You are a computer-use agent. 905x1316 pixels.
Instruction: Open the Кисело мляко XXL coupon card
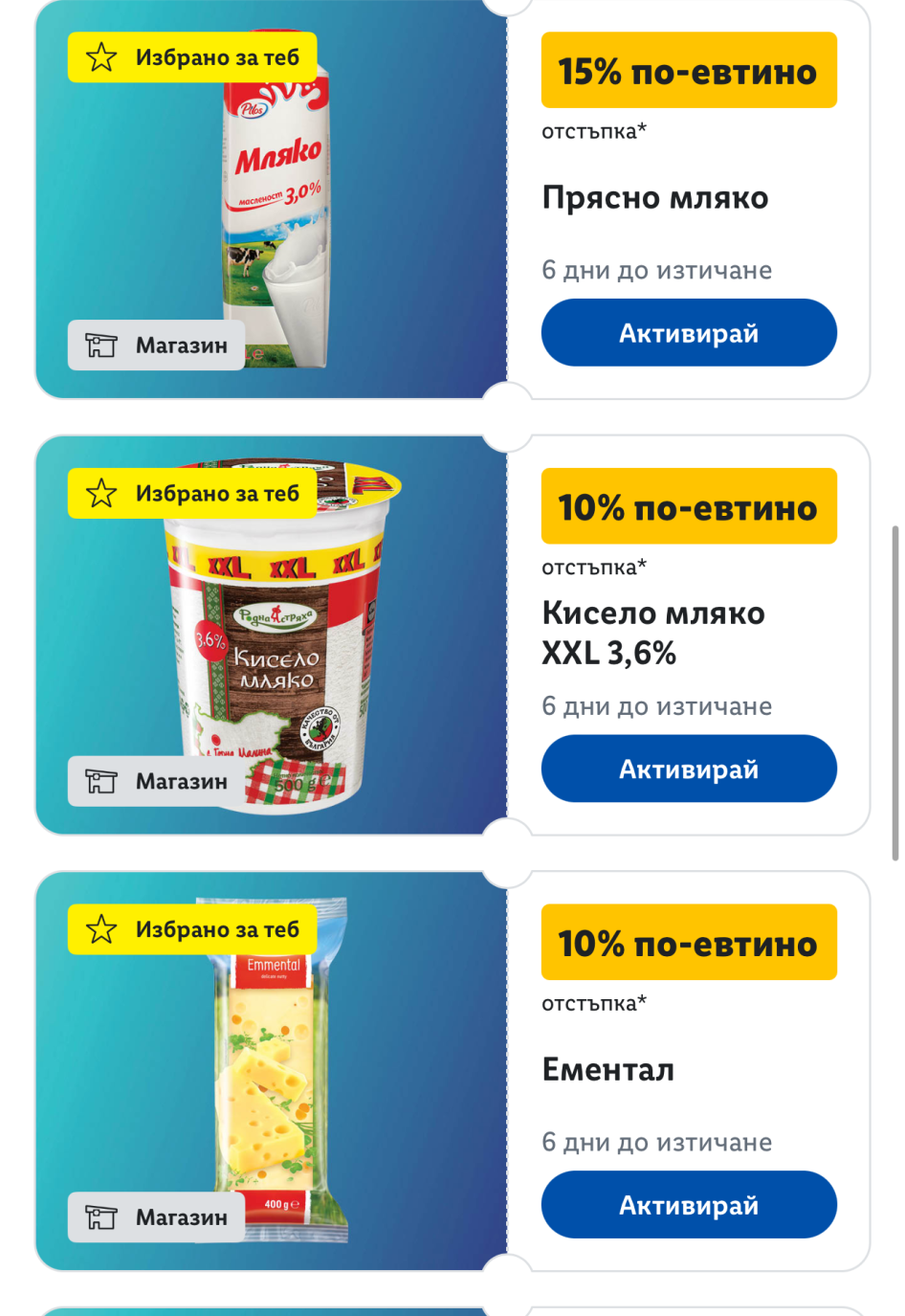click(654, 633)
